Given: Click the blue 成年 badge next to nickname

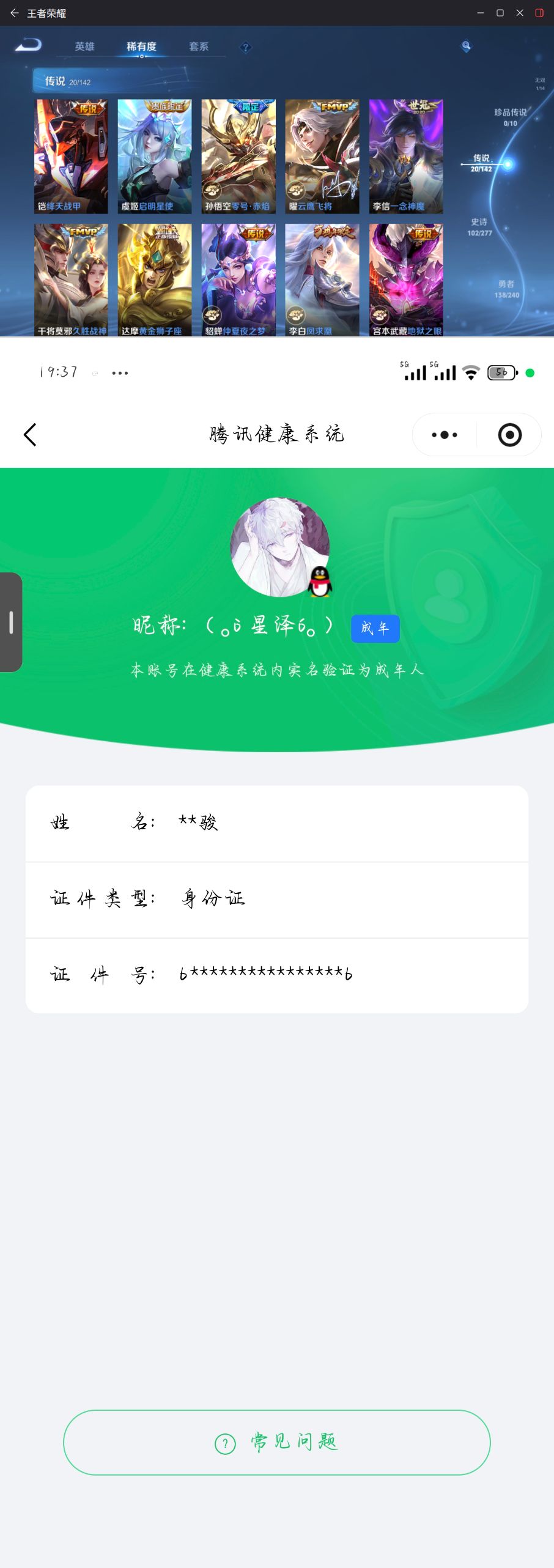Looking at the screenshot, I should pos(375,628).
